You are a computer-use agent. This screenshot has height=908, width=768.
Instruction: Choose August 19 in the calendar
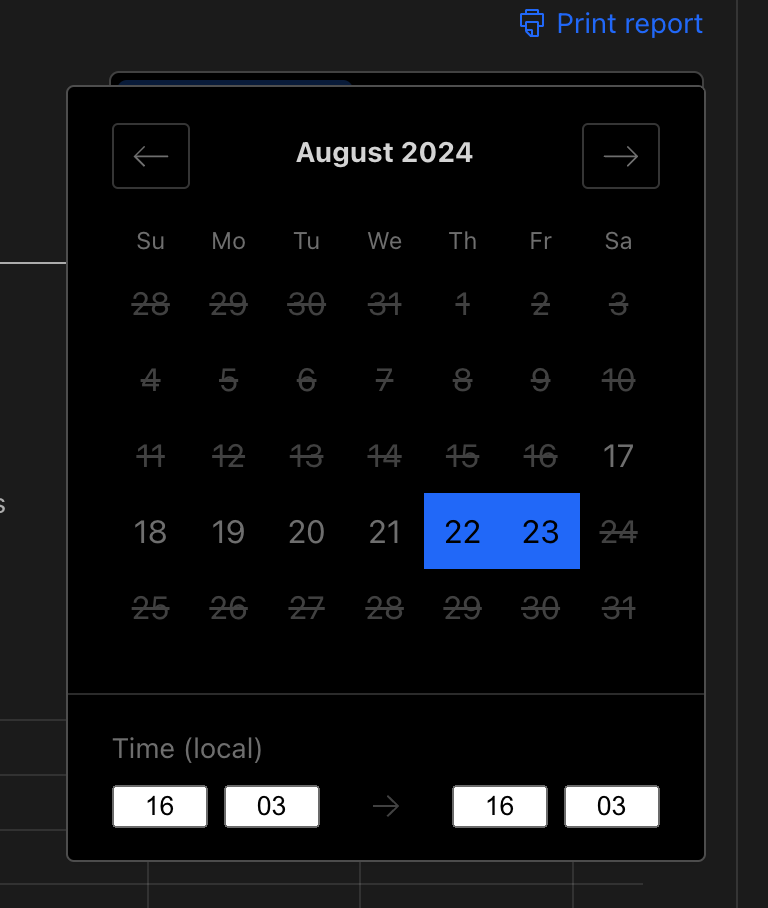228,532
